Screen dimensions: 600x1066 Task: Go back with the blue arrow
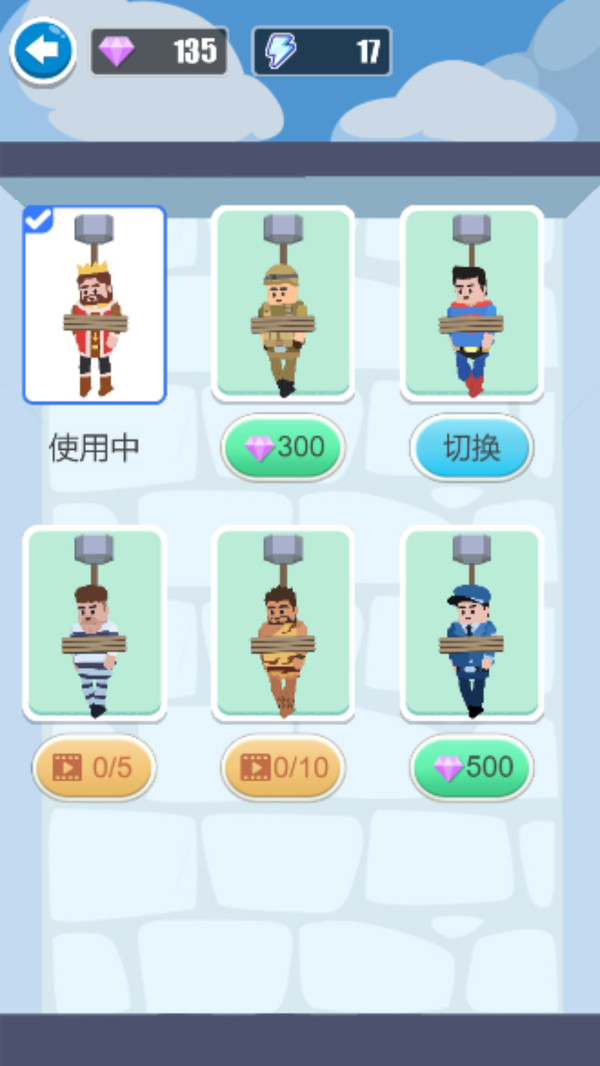pyautogui.click(x=43, y=51)
